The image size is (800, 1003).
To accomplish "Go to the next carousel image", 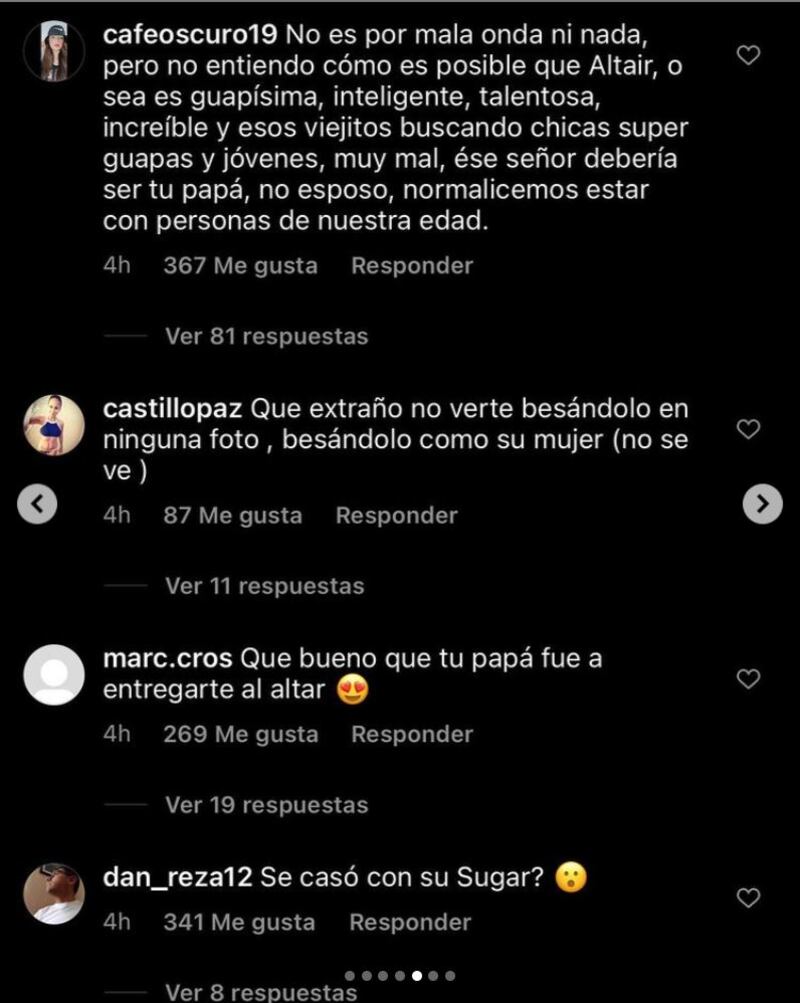I will (762, 505).
